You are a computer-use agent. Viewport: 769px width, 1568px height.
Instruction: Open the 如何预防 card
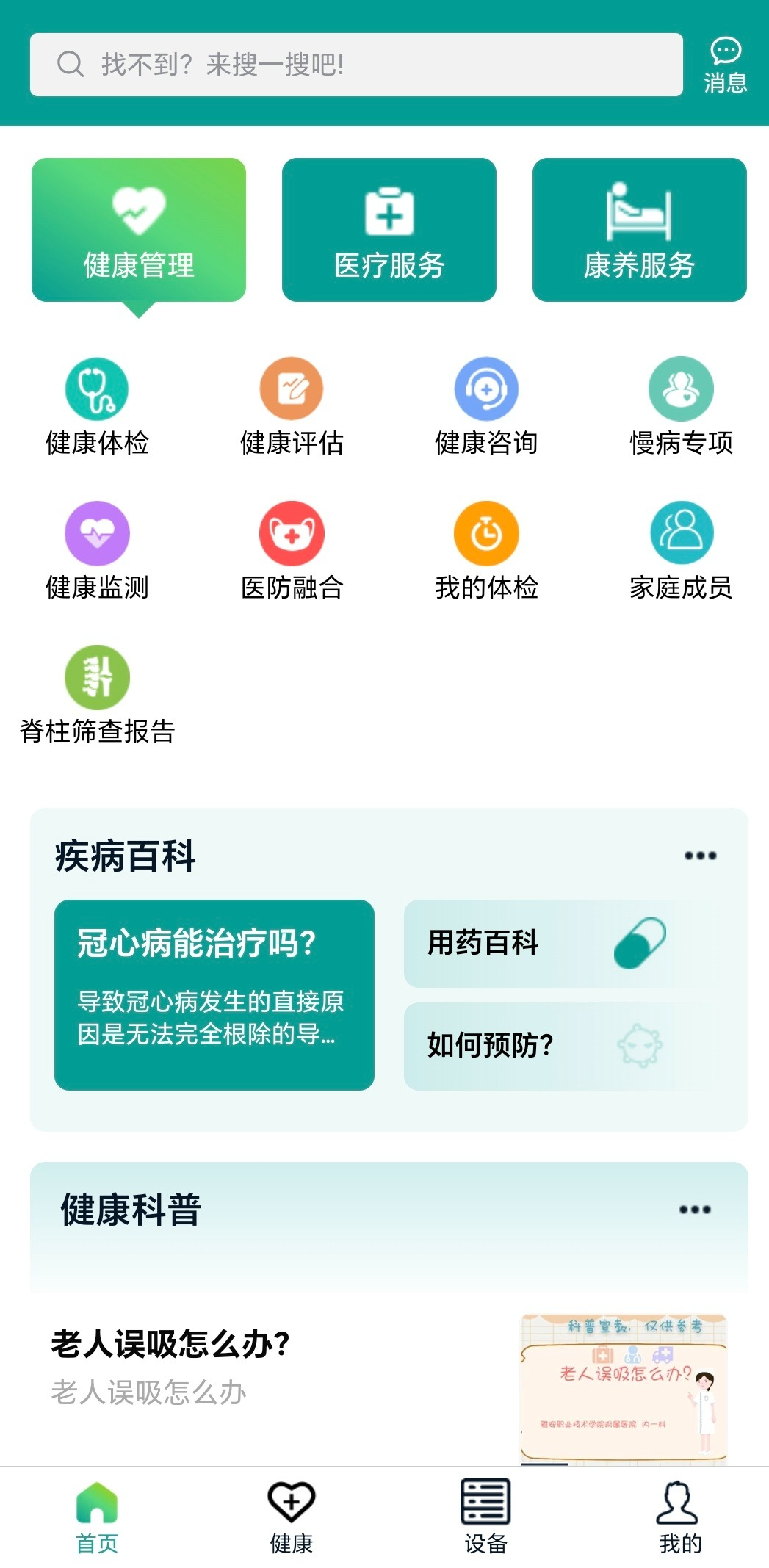pyautogui.click(x=558, y=1046)
